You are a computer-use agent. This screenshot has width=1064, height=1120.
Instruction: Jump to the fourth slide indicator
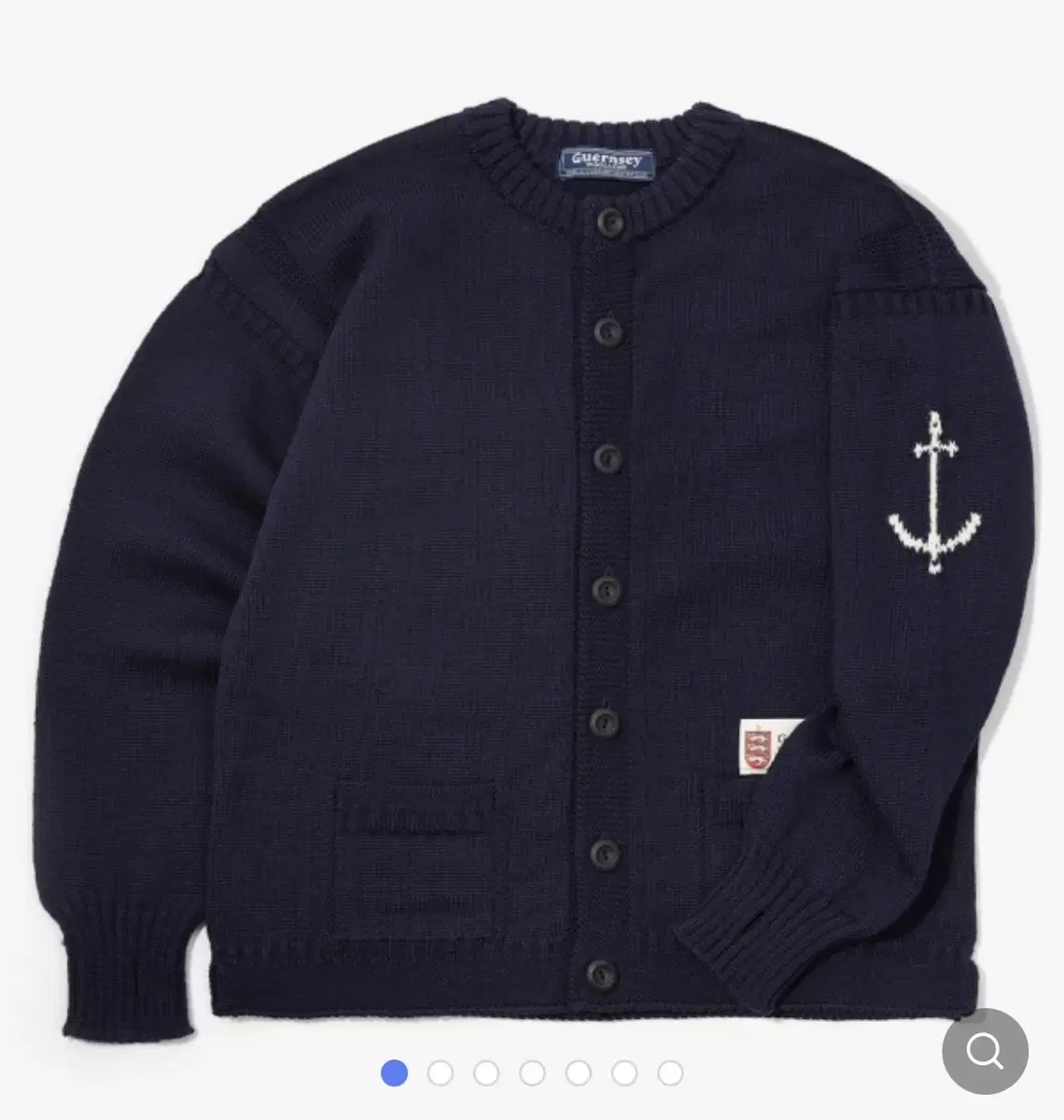(532, 1075)
